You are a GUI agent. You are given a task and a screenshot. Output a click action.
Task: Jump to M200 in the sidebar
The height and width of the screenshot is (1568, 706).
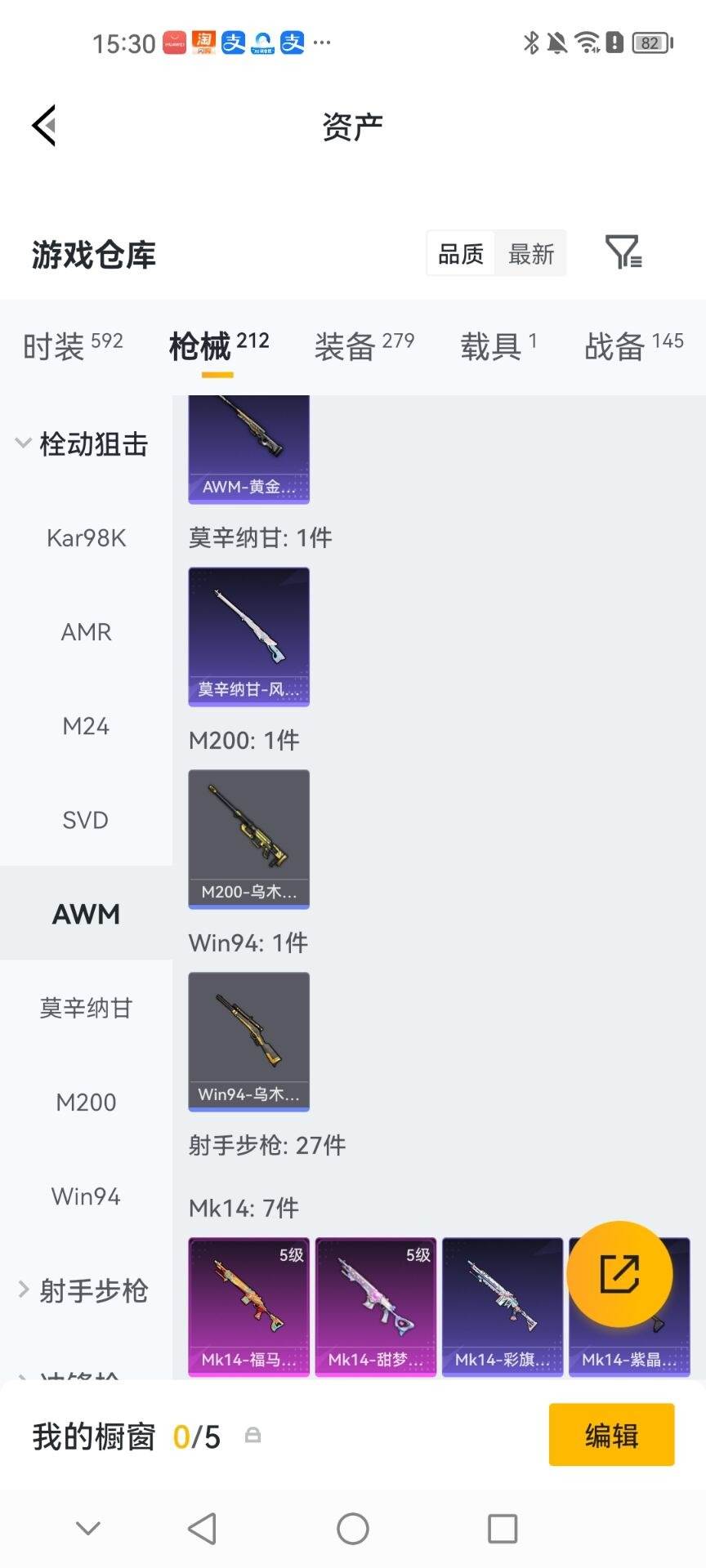click(86, 1102)
